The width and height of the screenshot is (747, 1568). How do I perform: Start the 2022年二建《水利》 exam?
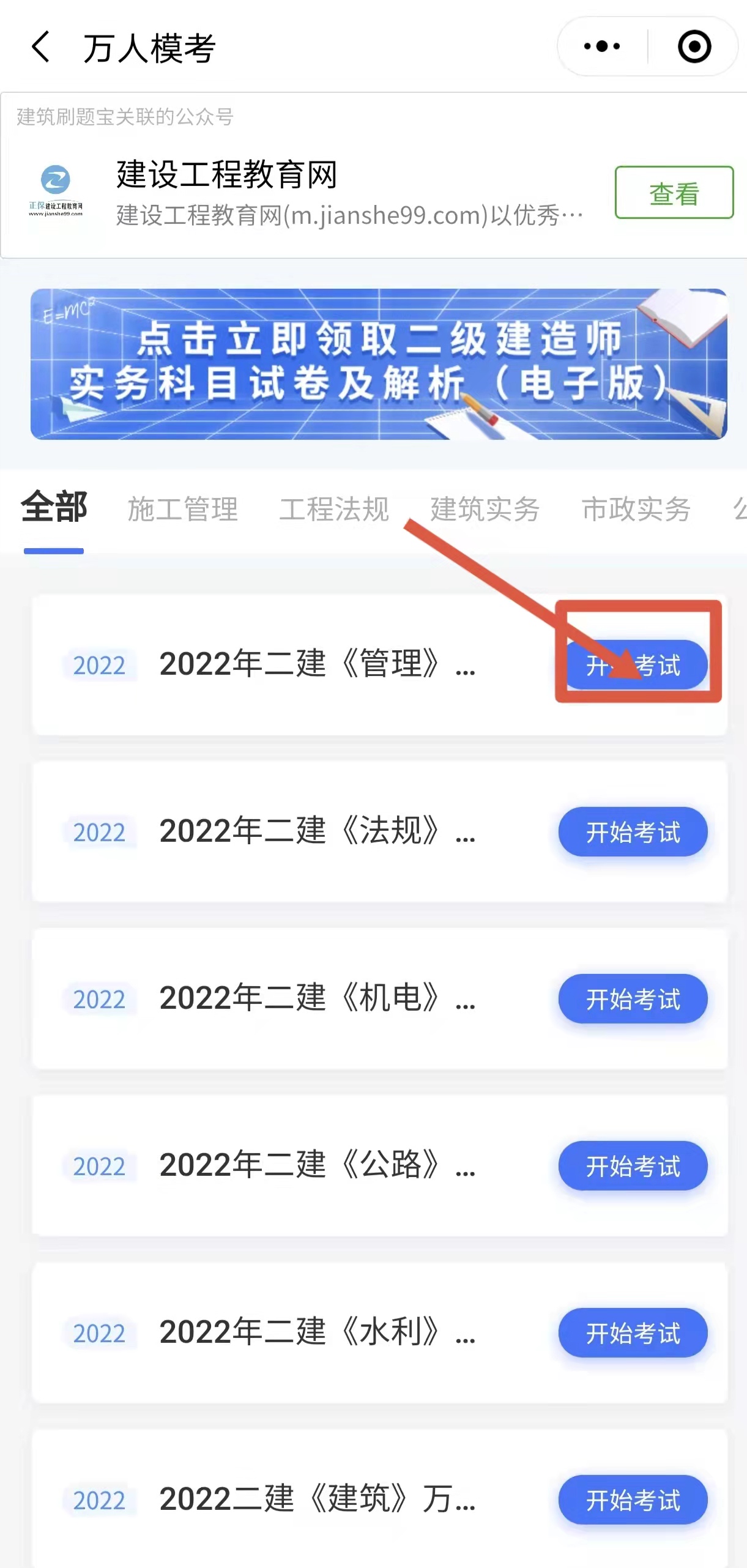click(x=633, y=1333)
